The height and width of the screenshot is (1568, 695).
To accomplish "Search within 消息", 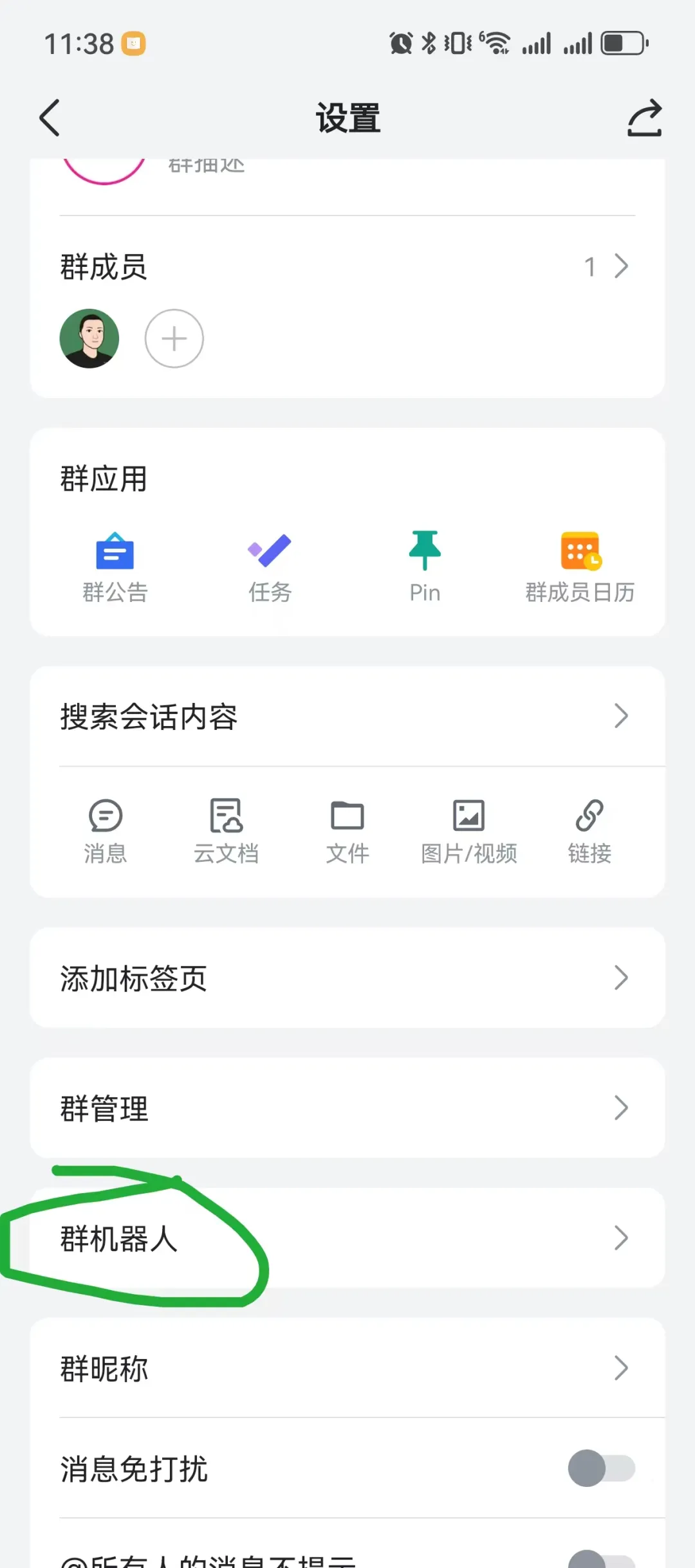I will pyautogui.click(x=106, y=831).
